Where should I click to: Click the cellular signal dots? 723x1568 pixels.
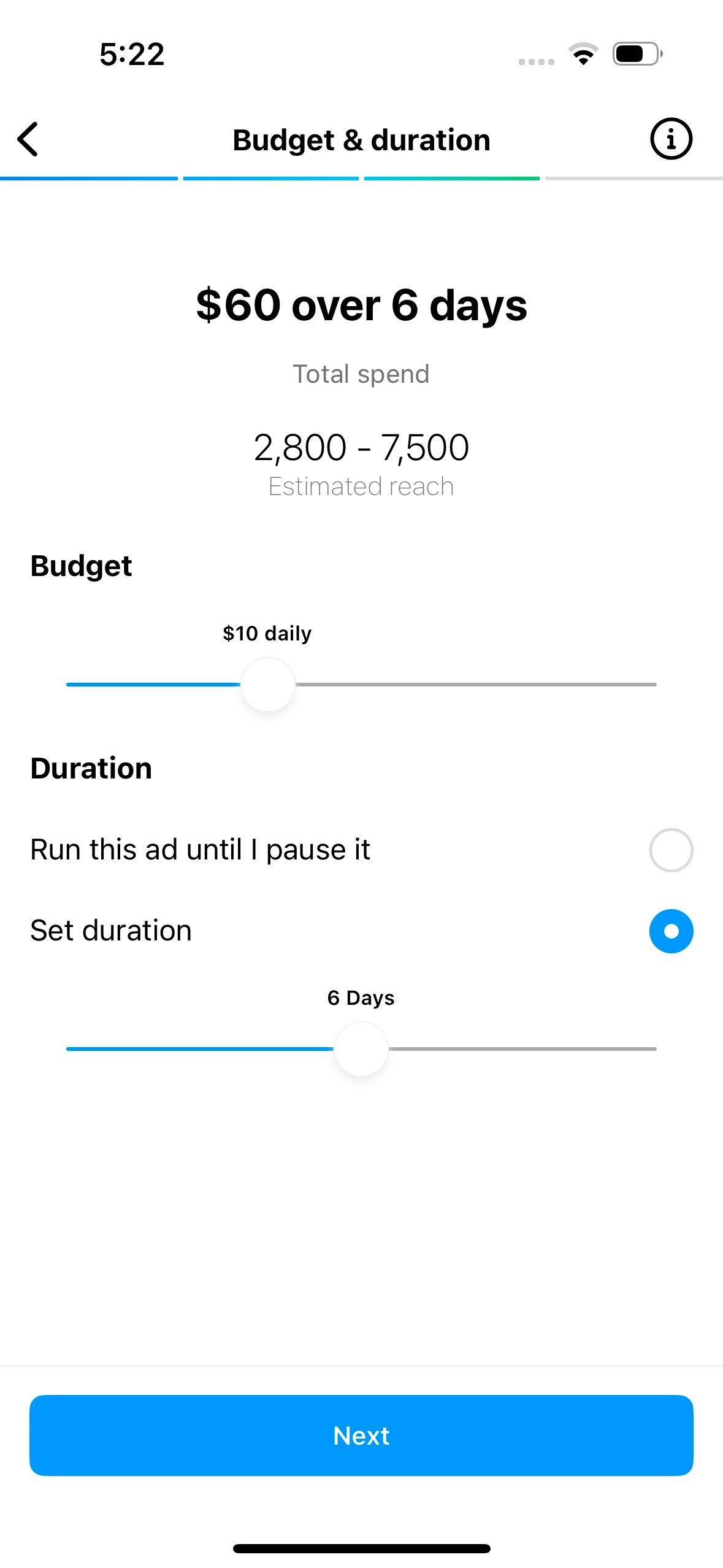pos(535,61)
